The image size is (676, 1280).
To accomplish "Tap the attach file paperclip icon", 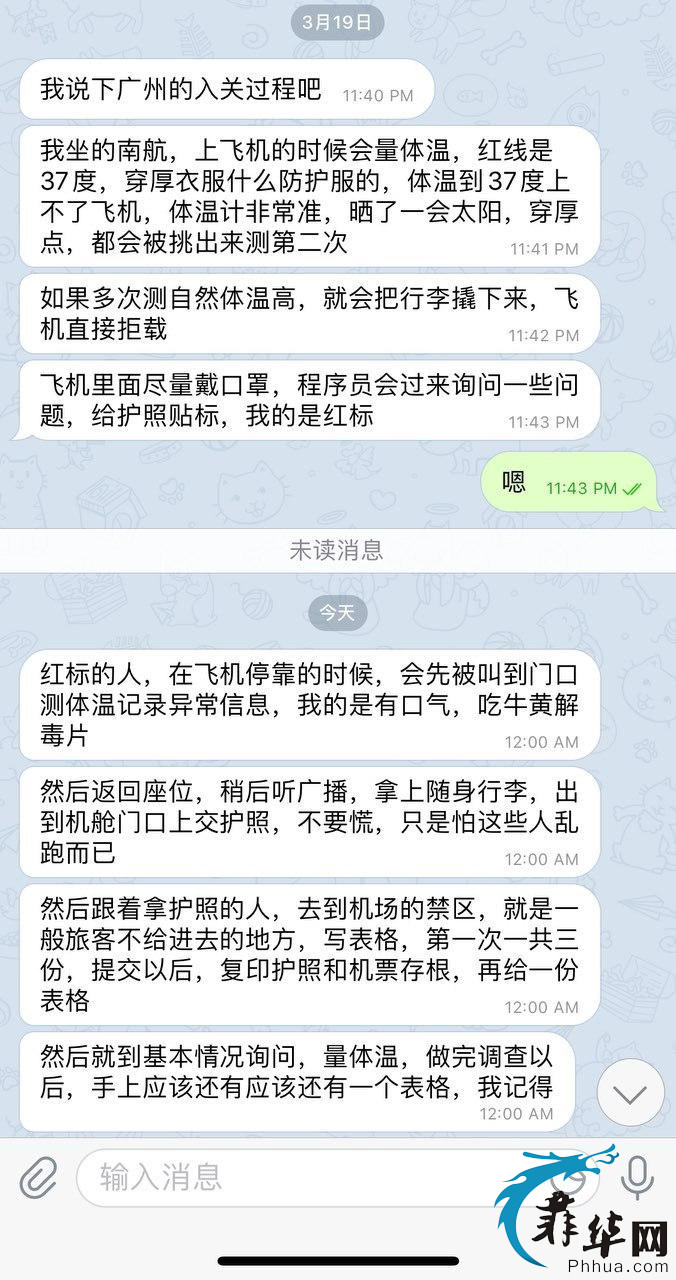I will tap(38, 1178).
